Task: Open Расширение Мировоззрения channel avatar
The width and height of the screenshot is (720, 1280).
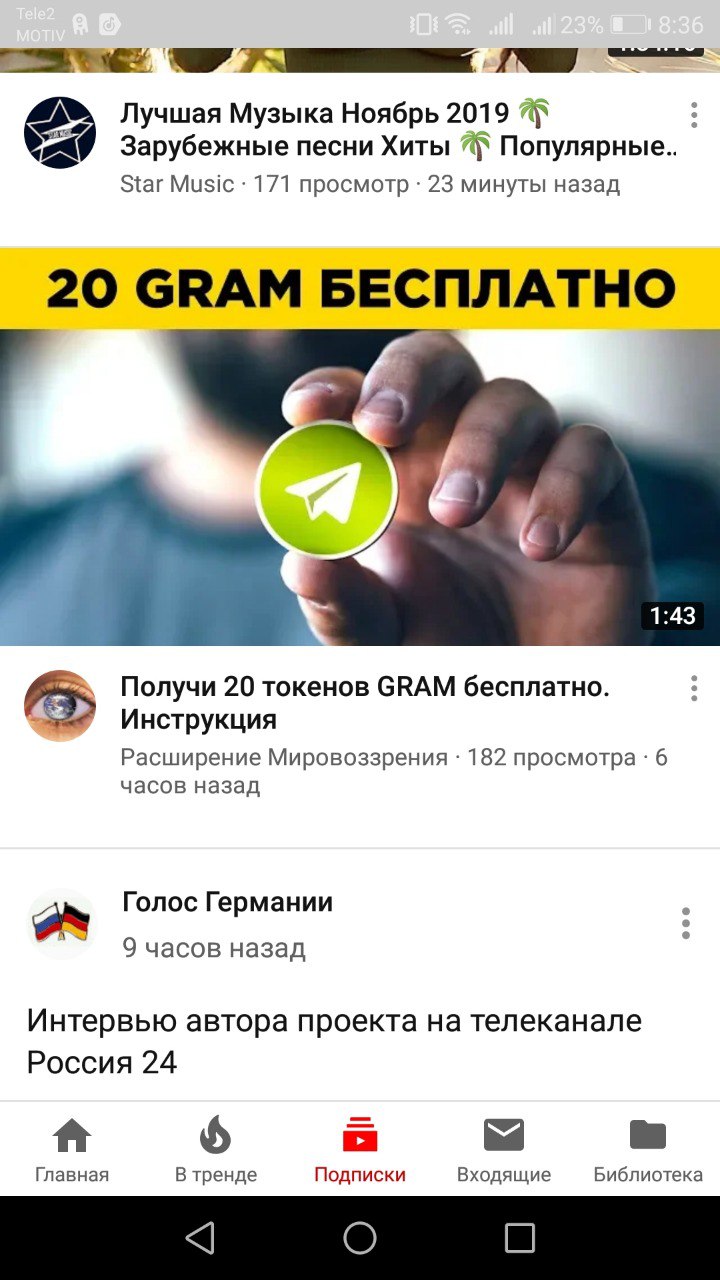Action: coord(60,706)
